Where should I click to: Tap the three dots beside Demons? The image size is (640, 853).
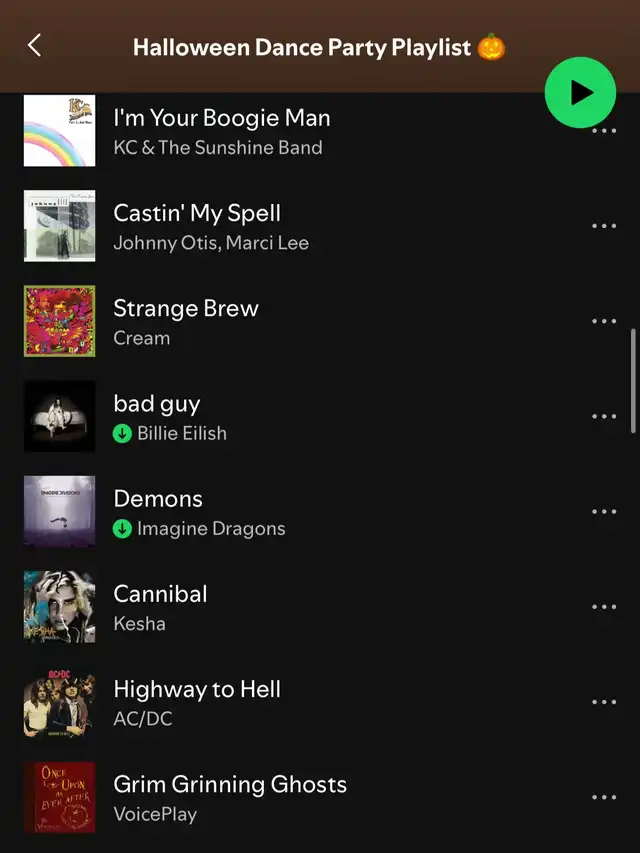(x=604, y=511)
